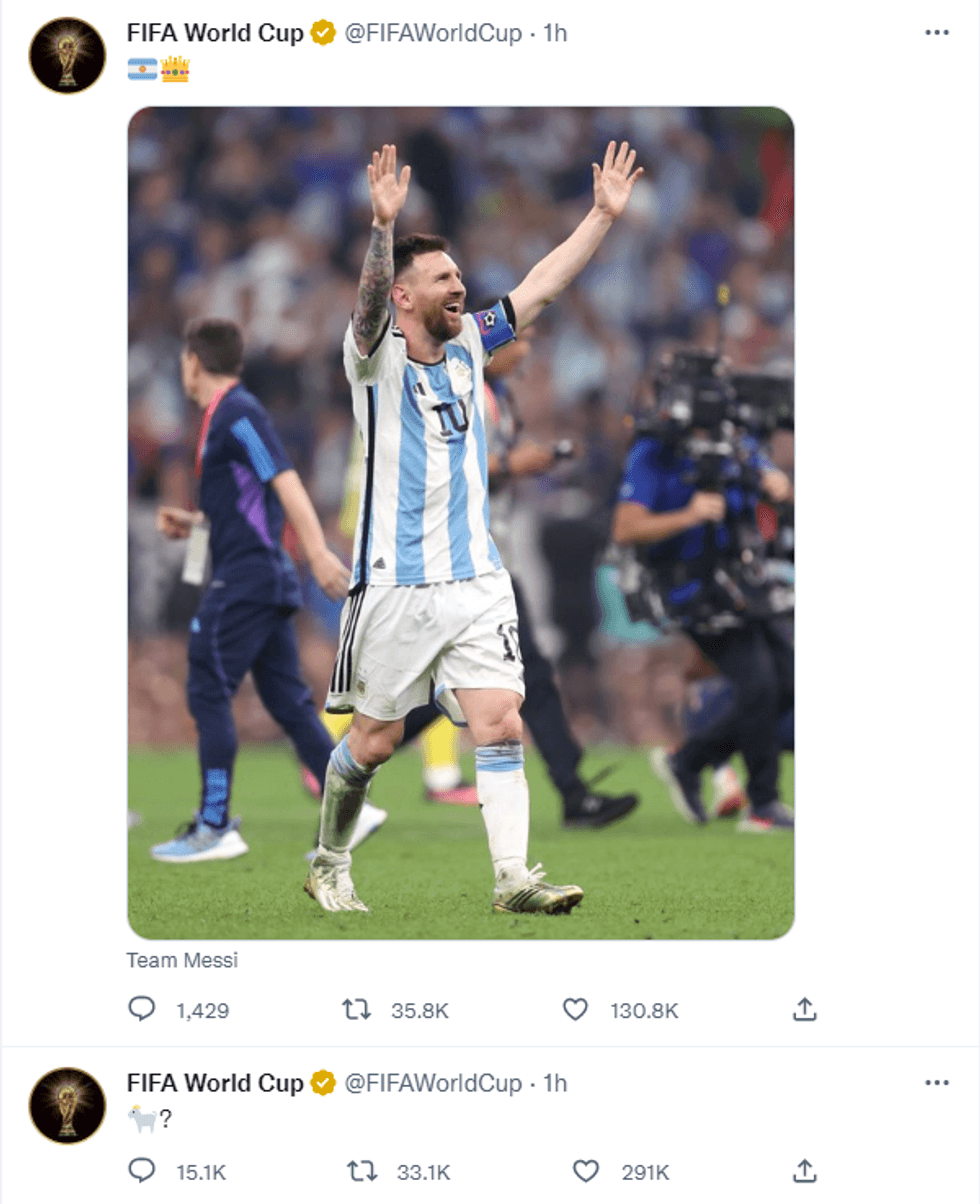This screenshot has width=980, height=1204.
Task: Open @FIFAWorldCup handle on the goat tweet
Action: pyautogui.click(x=433, y=1083)
